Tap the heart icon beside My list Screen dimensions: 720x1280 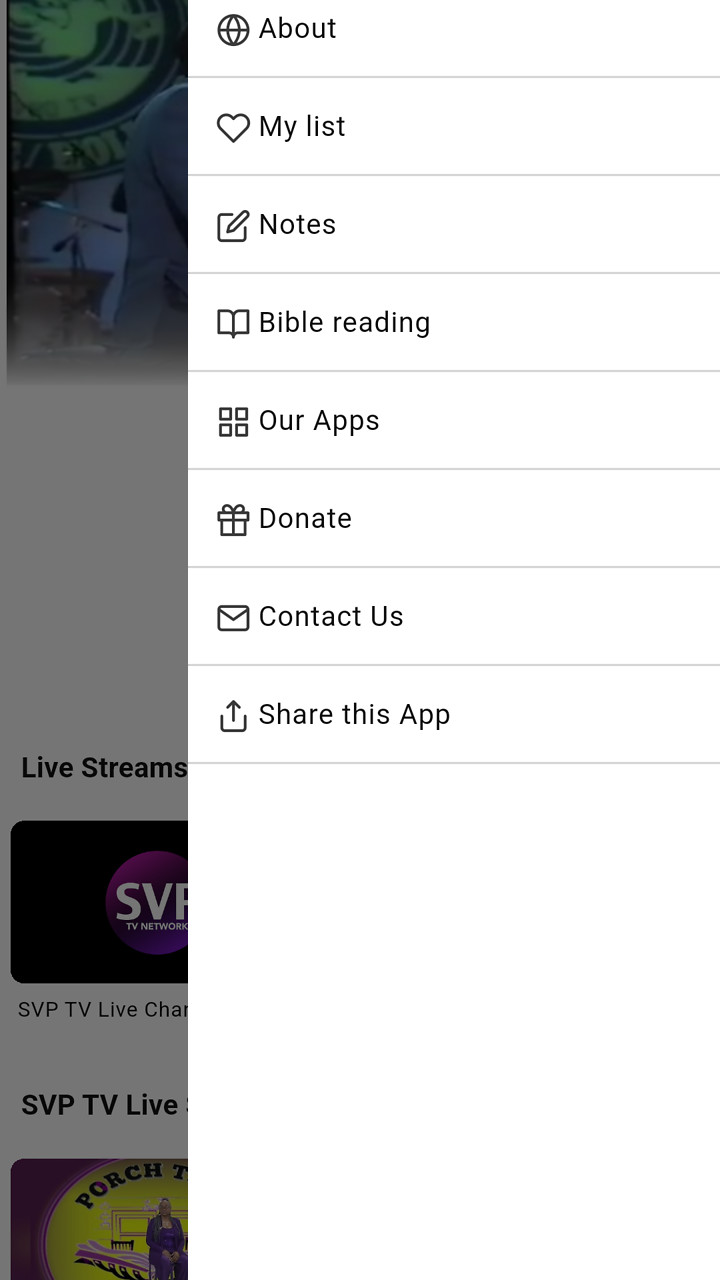coord(233,128)
